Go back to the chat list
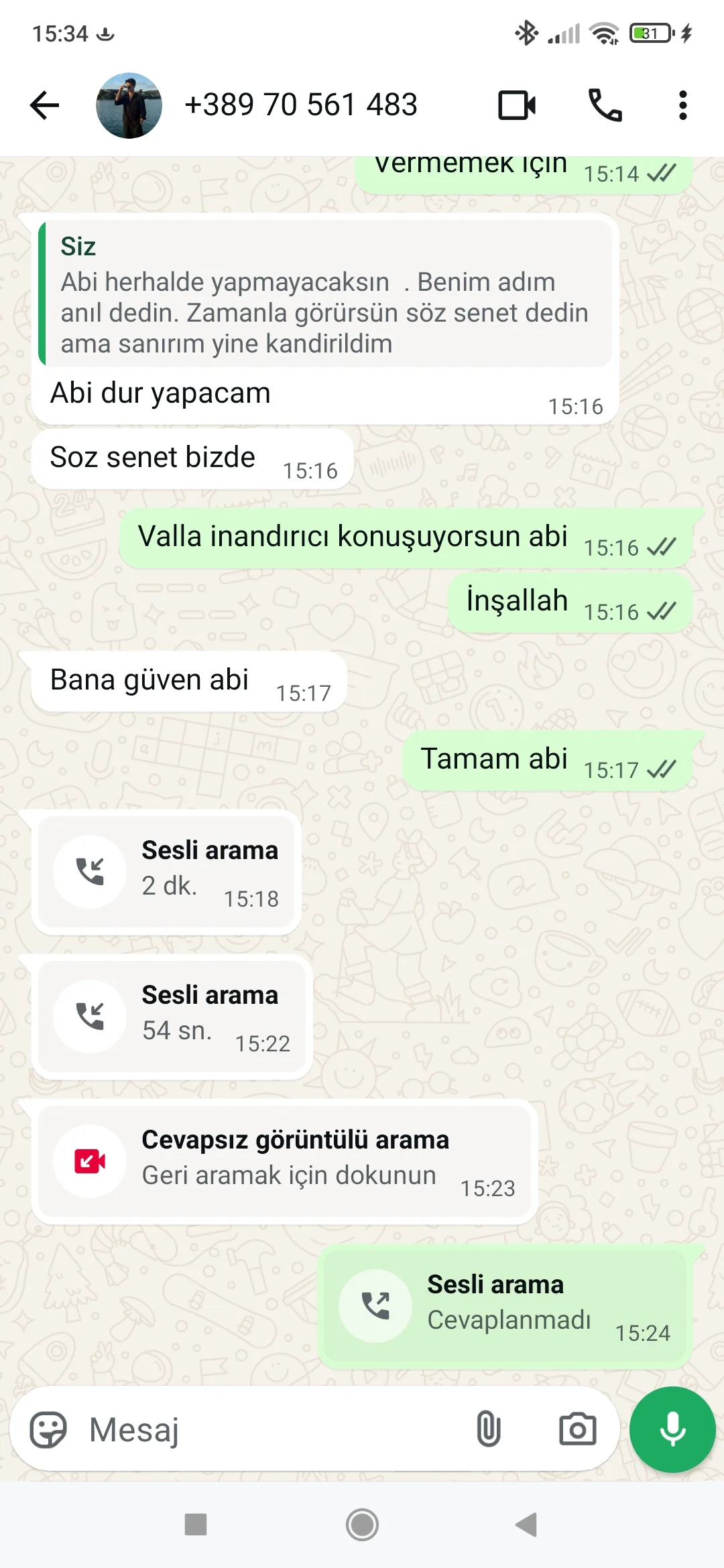This screenshot has height=1568, width=724. pyautogui.click(x=45, y=105)
